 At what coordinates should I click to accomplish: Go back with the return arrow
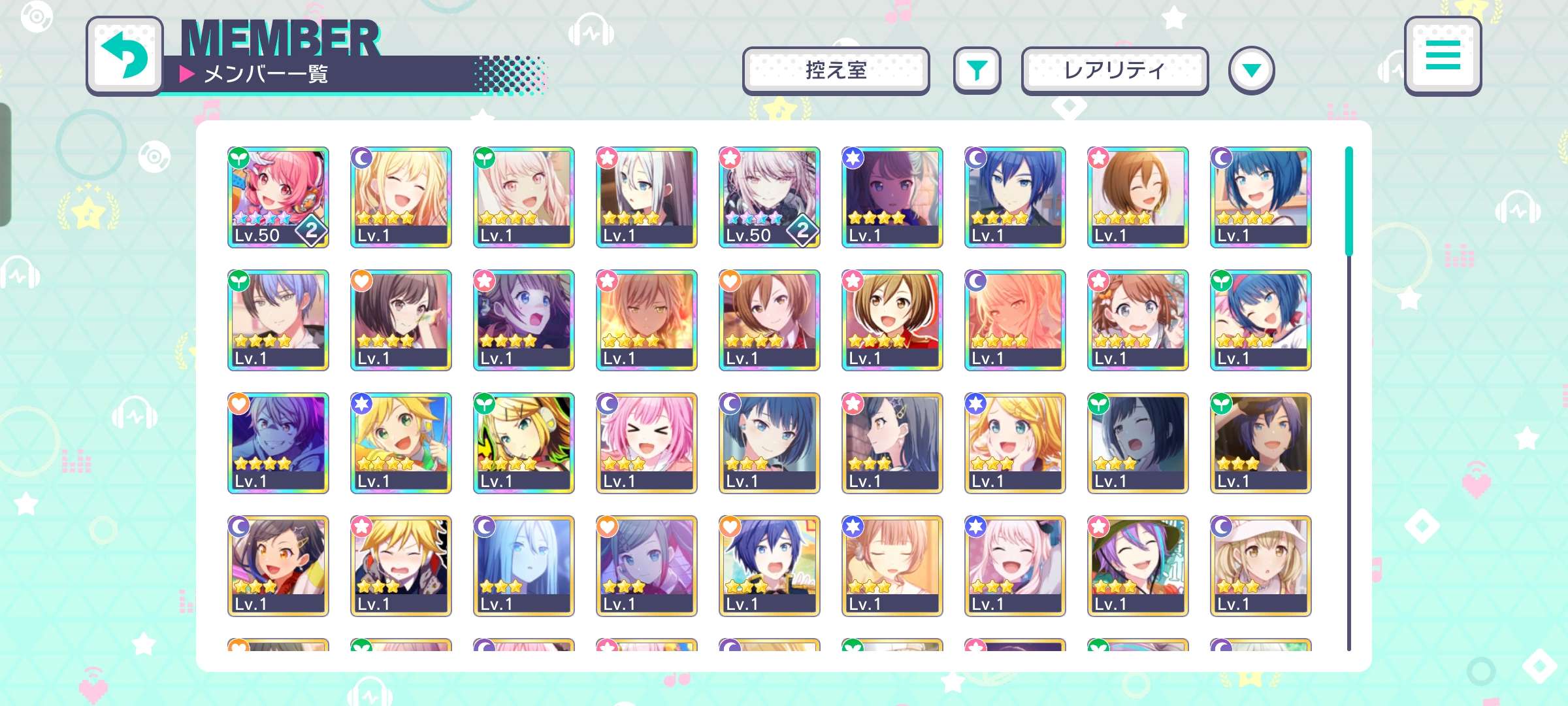(x=124, y=56)
